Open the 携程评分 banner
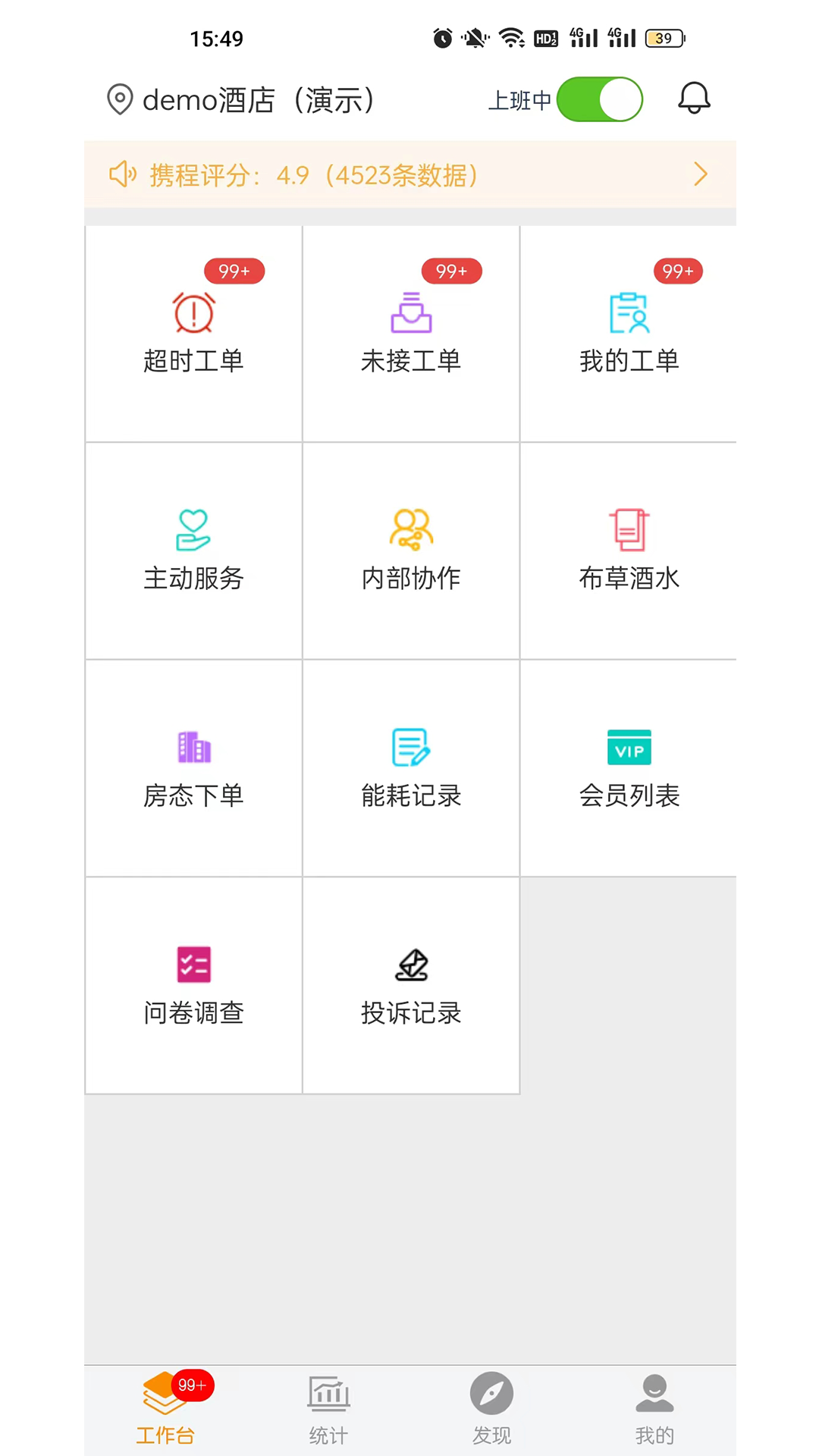This screenshot has height=1456, width=819. 409,175
